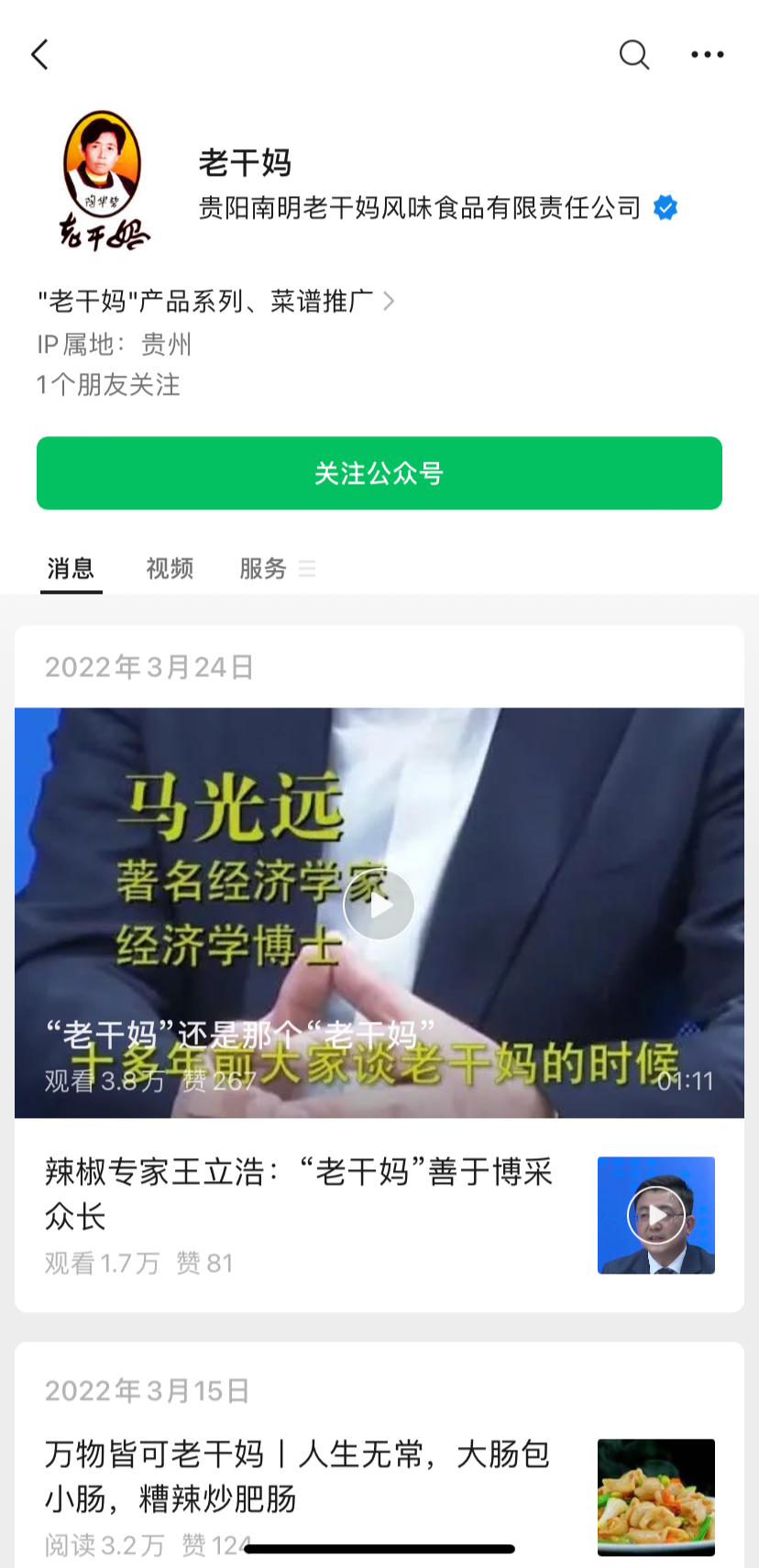Viewport: 759px width, 1568px height.
Task: Open the three-dot overflow menu
Action: pos(707,55)
